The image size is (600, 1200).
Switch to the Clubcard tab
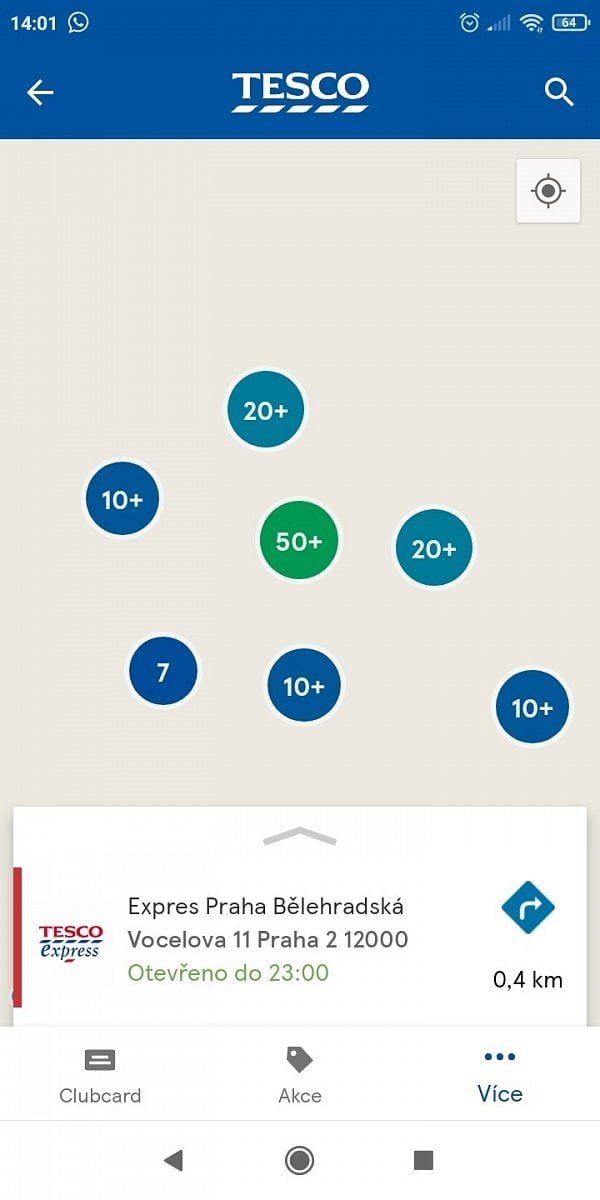pyautogui.click(x=100, y=1074)
